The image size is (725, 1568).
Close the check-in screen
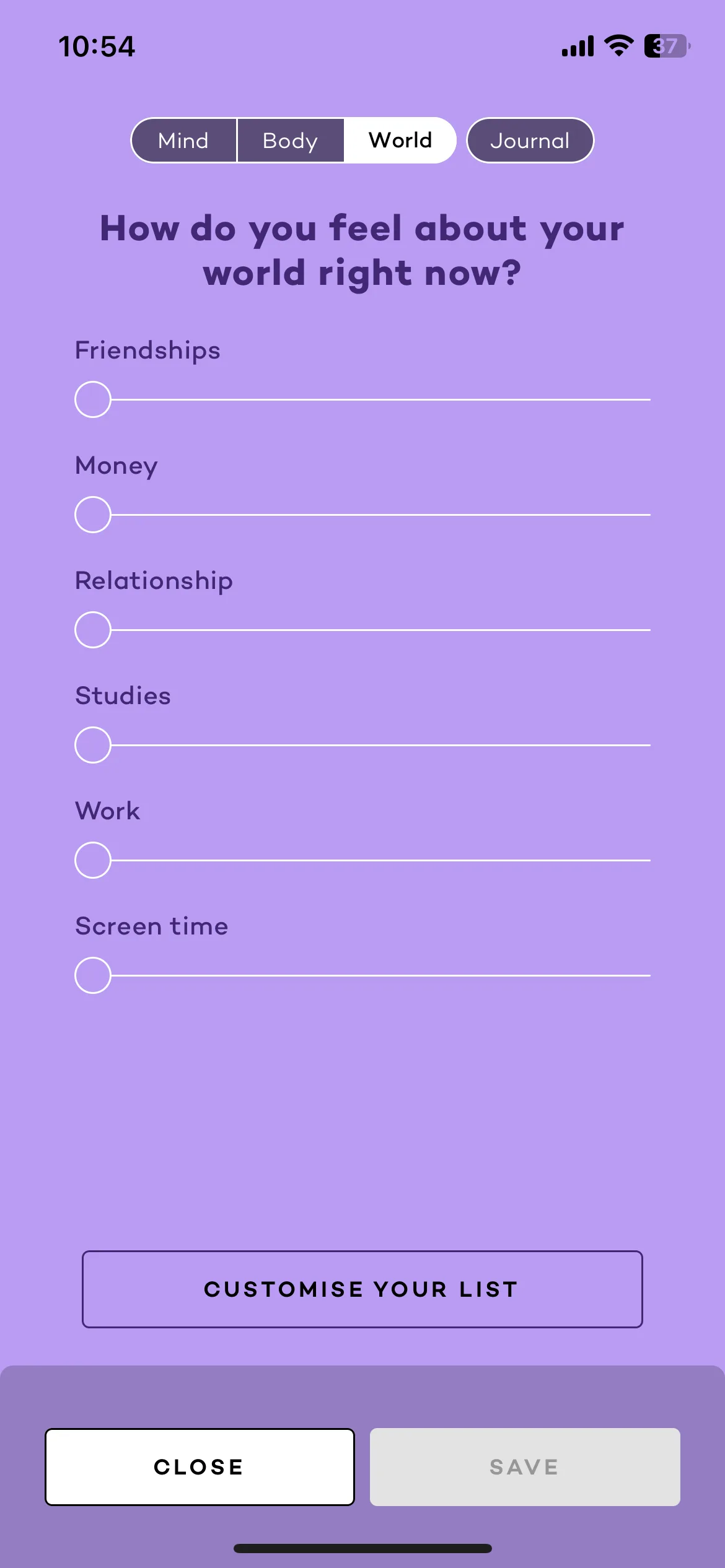pyautogui.click(x=200, y=1466)
